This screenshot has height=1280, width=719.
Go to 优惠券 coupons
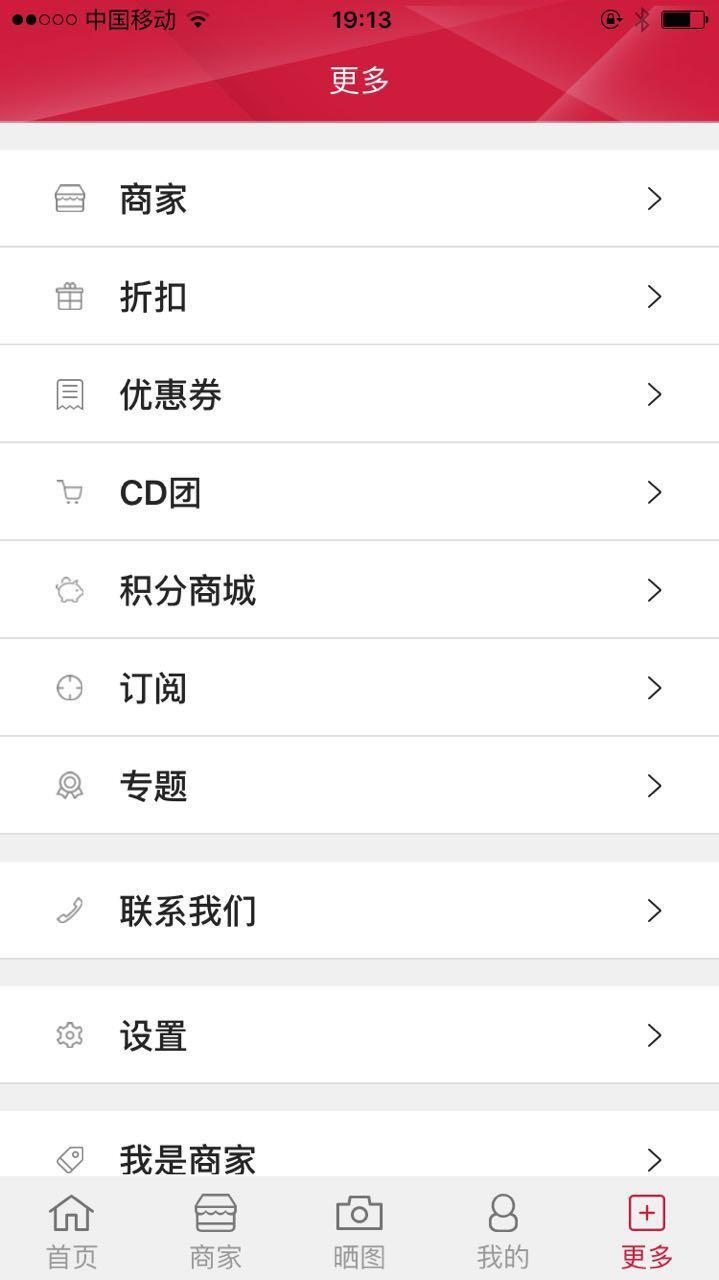359,395
